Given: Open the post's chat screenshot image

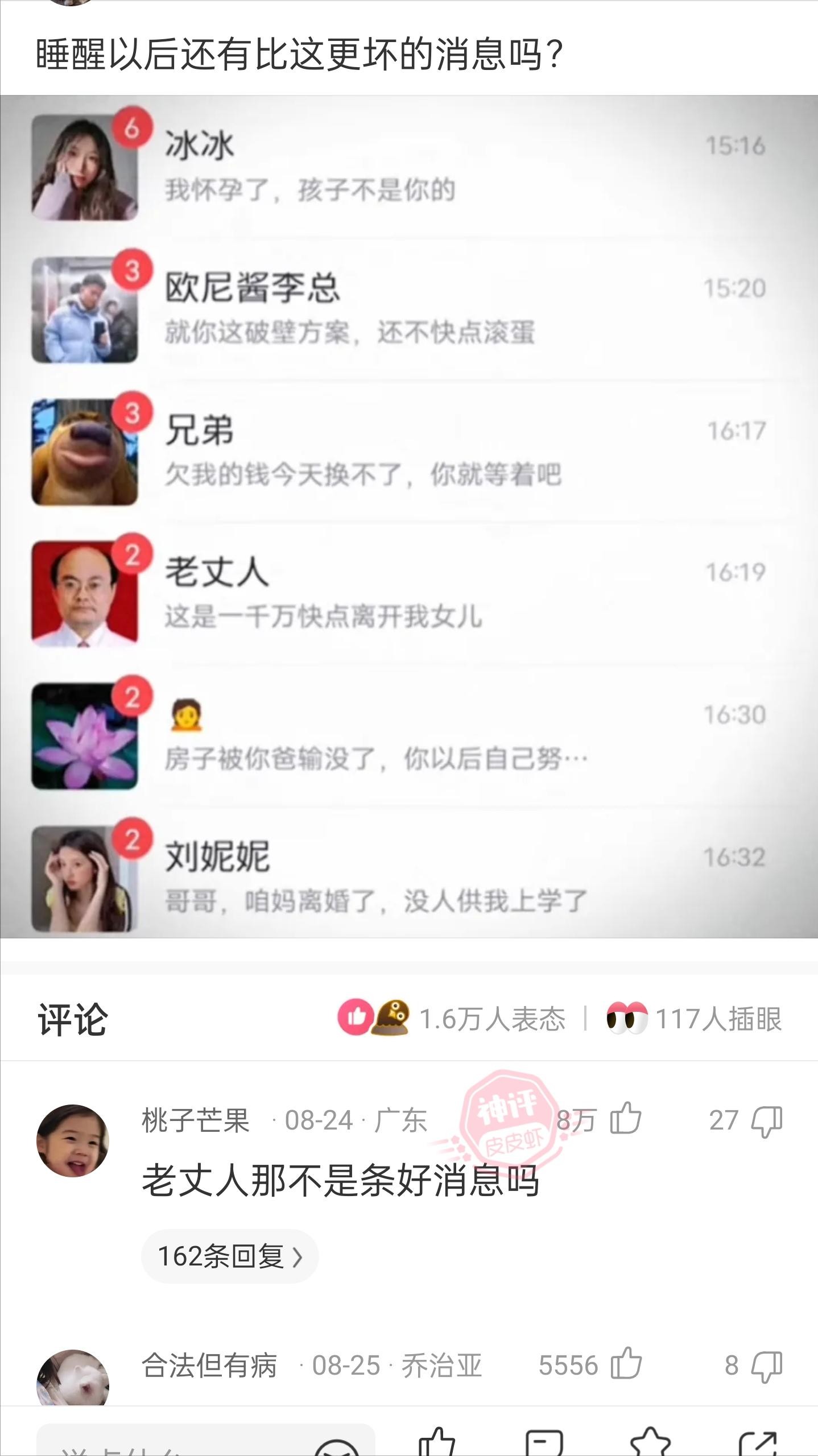Looking at the screenshot, I should [x=409, y=516].
